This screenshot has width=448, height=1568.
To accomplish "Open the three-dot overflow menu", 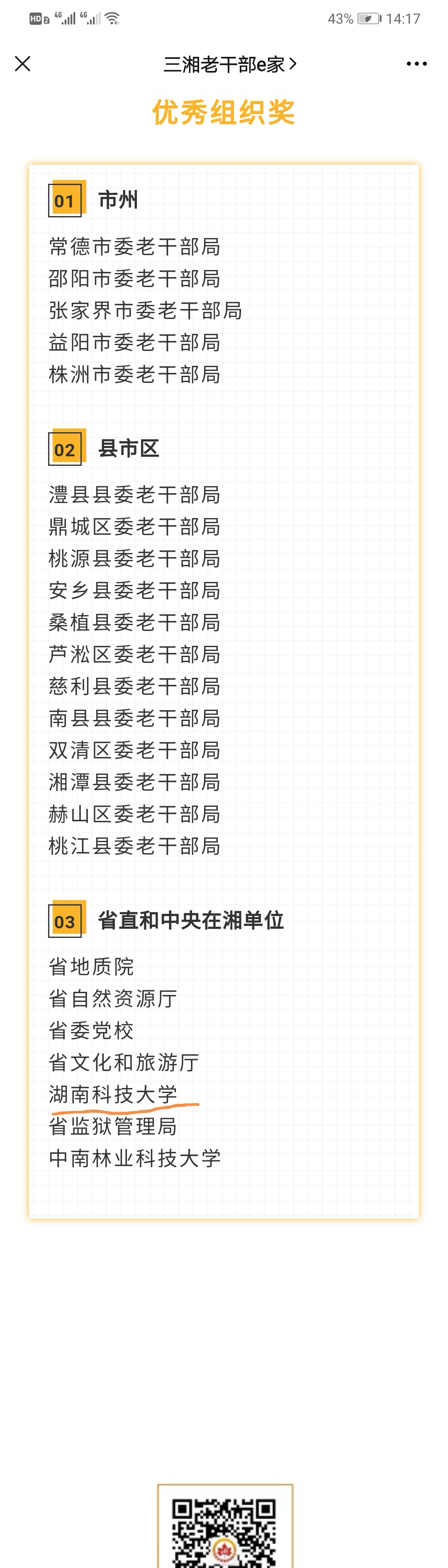I will (416, 64).
